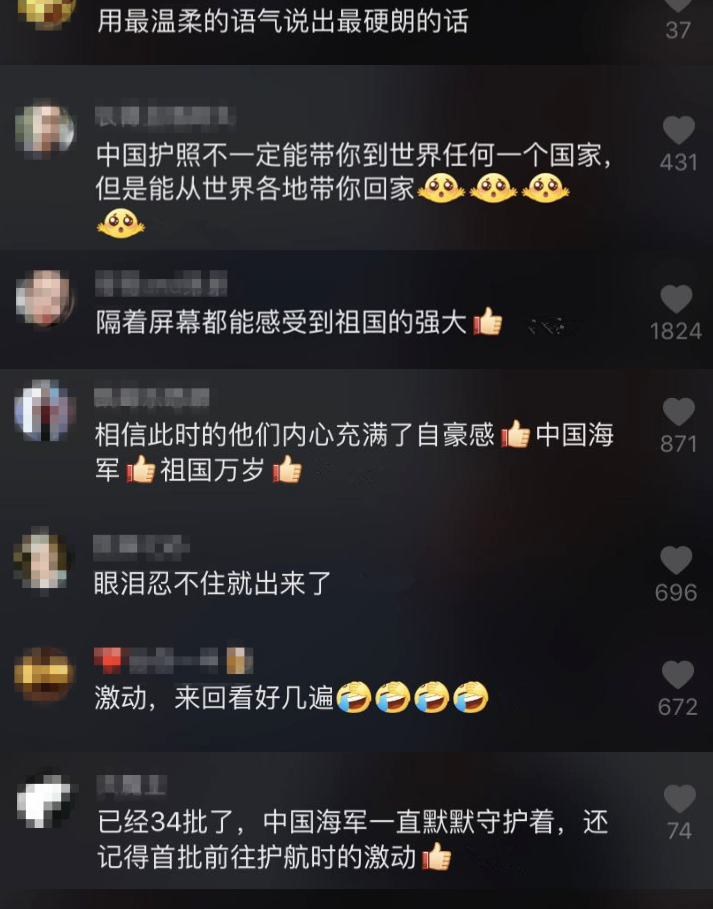Open the avatar beside 激动，来回看好几遍
Viewport: 713px width, 909px height.
click(x=43, y=674)
